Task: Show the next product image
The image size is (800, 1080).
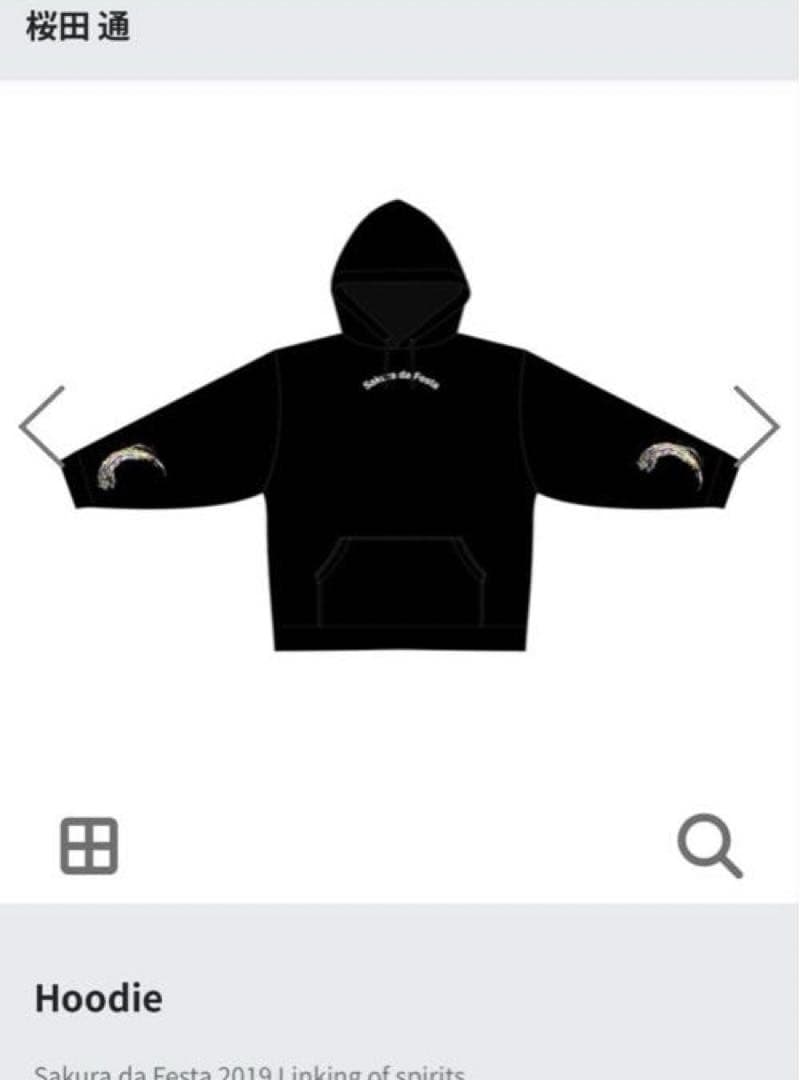Action: pyautogui.click(x=756, y=424)
